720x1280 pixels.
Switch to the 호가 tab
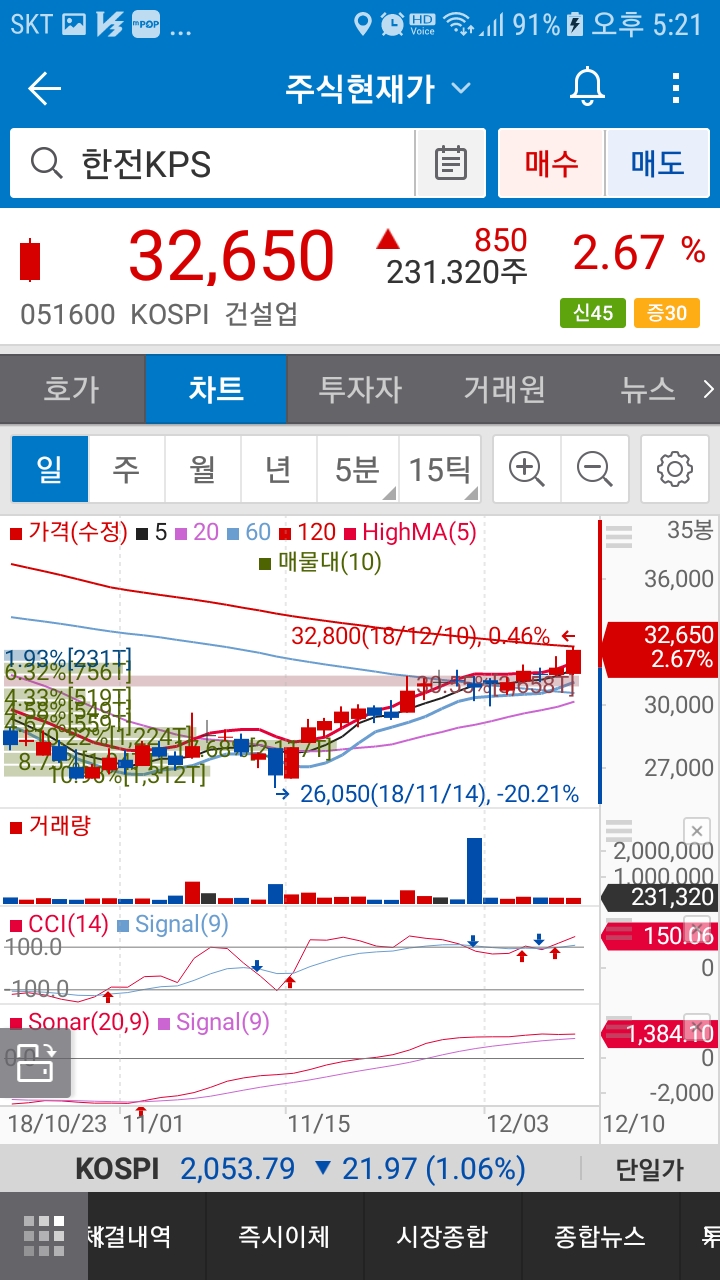point(72,390)
